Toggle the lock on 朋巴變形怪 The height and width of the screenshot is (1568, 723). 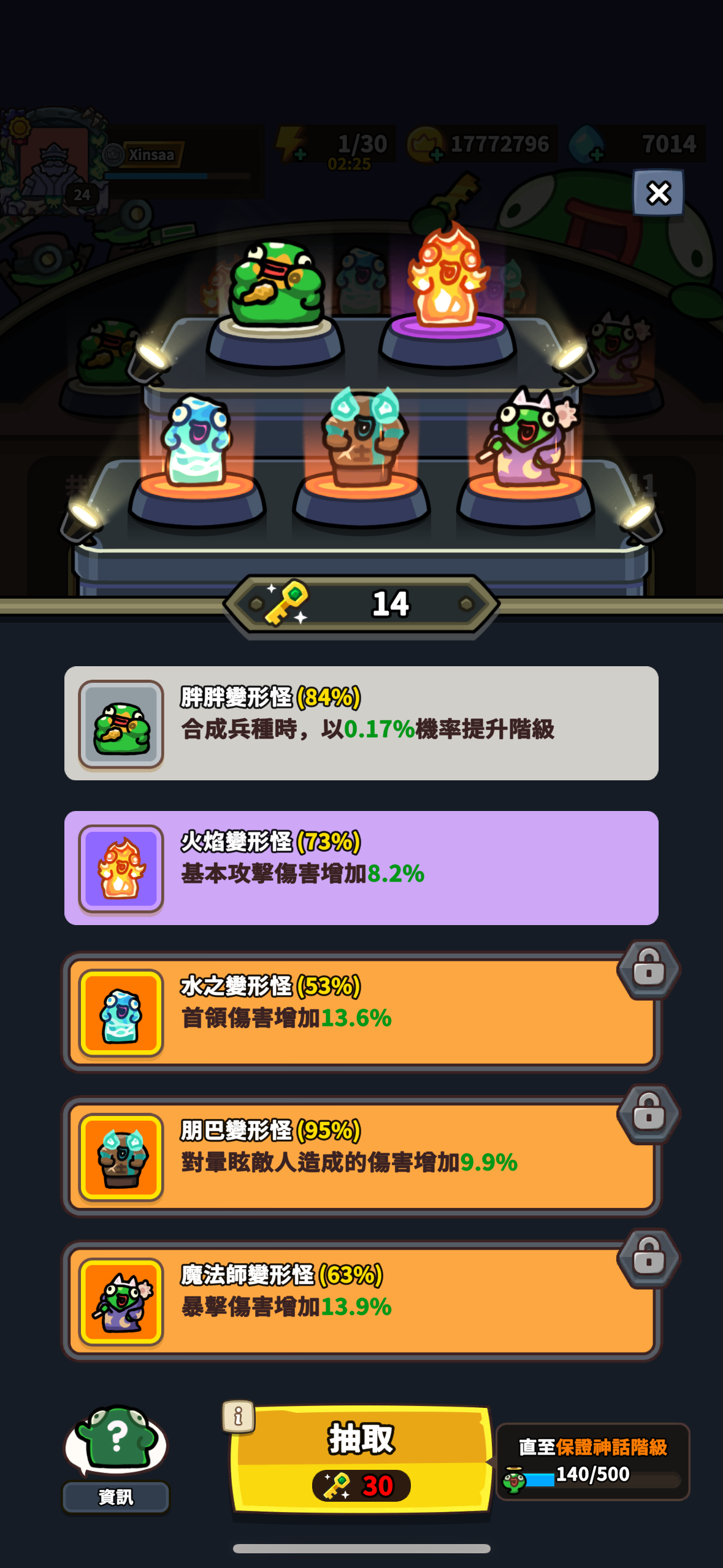click(x=649, y=1114)
